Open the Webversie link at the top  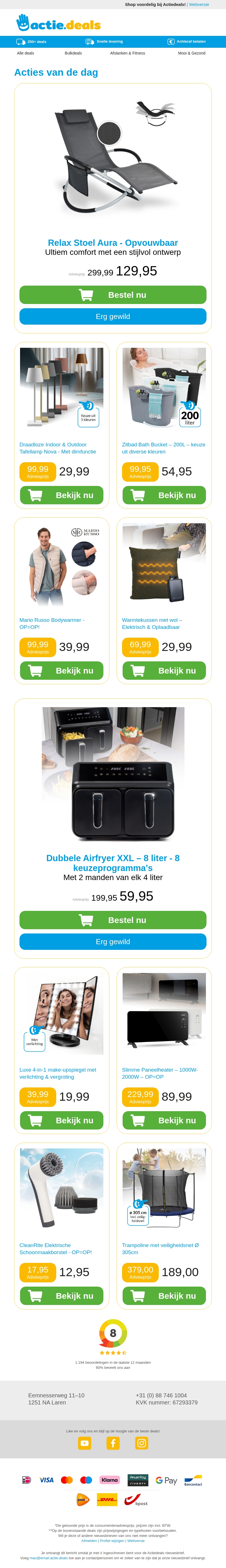coord(199,4)
